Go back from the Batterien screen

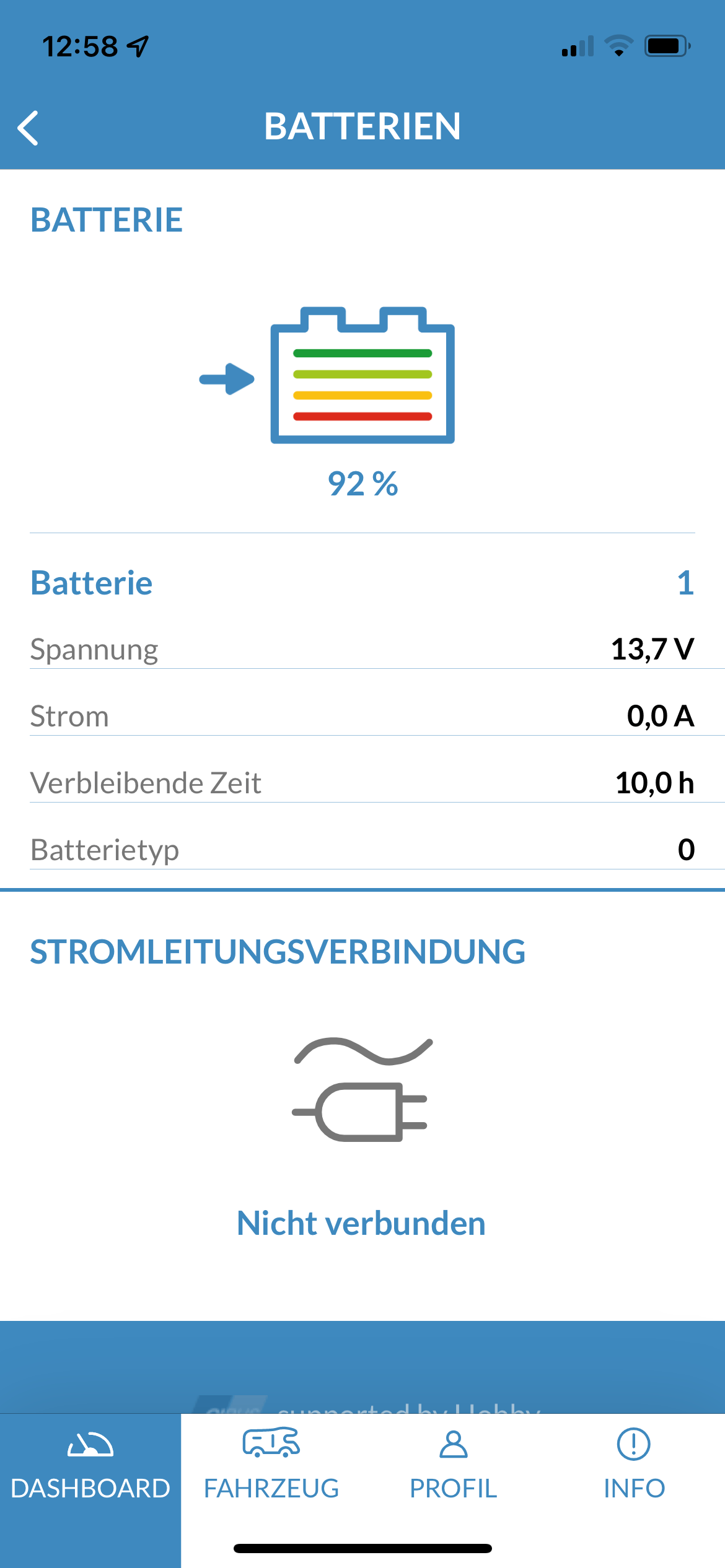(x=29, y=128)
